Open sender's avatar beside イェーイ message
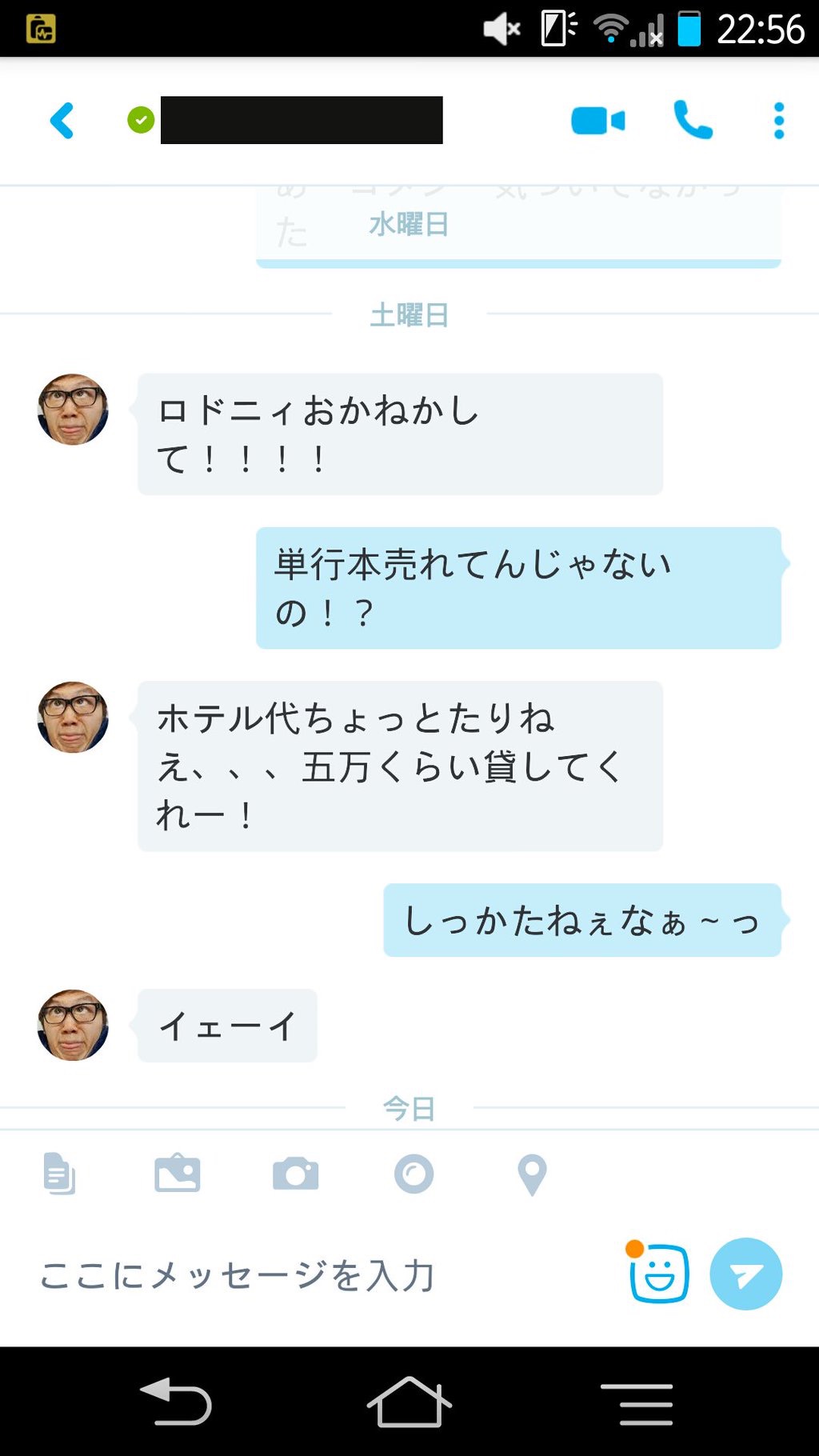The height and width of the screenshot is (1456, 819). (73, 1025)
